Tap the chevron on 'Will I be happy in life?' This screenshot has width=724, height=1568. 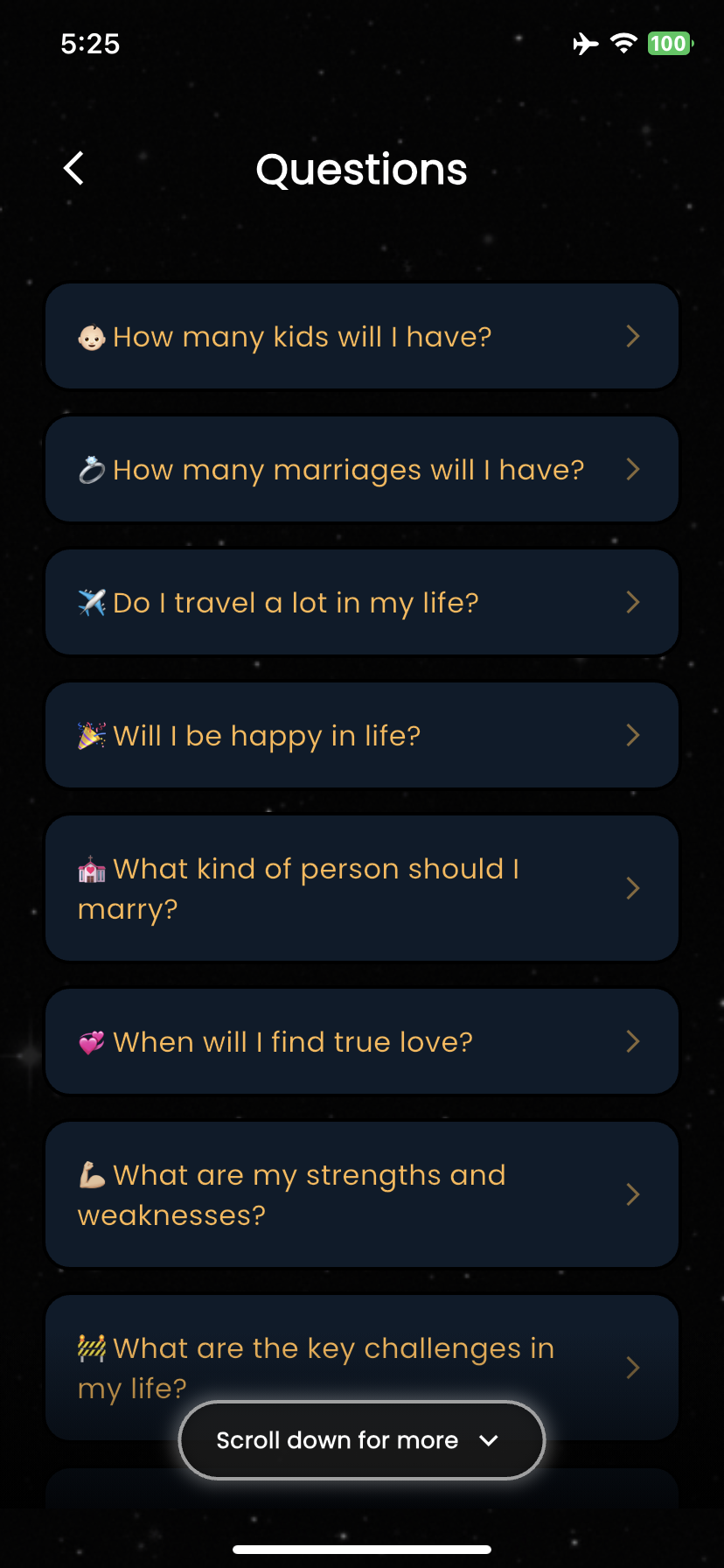pos(632,735)
